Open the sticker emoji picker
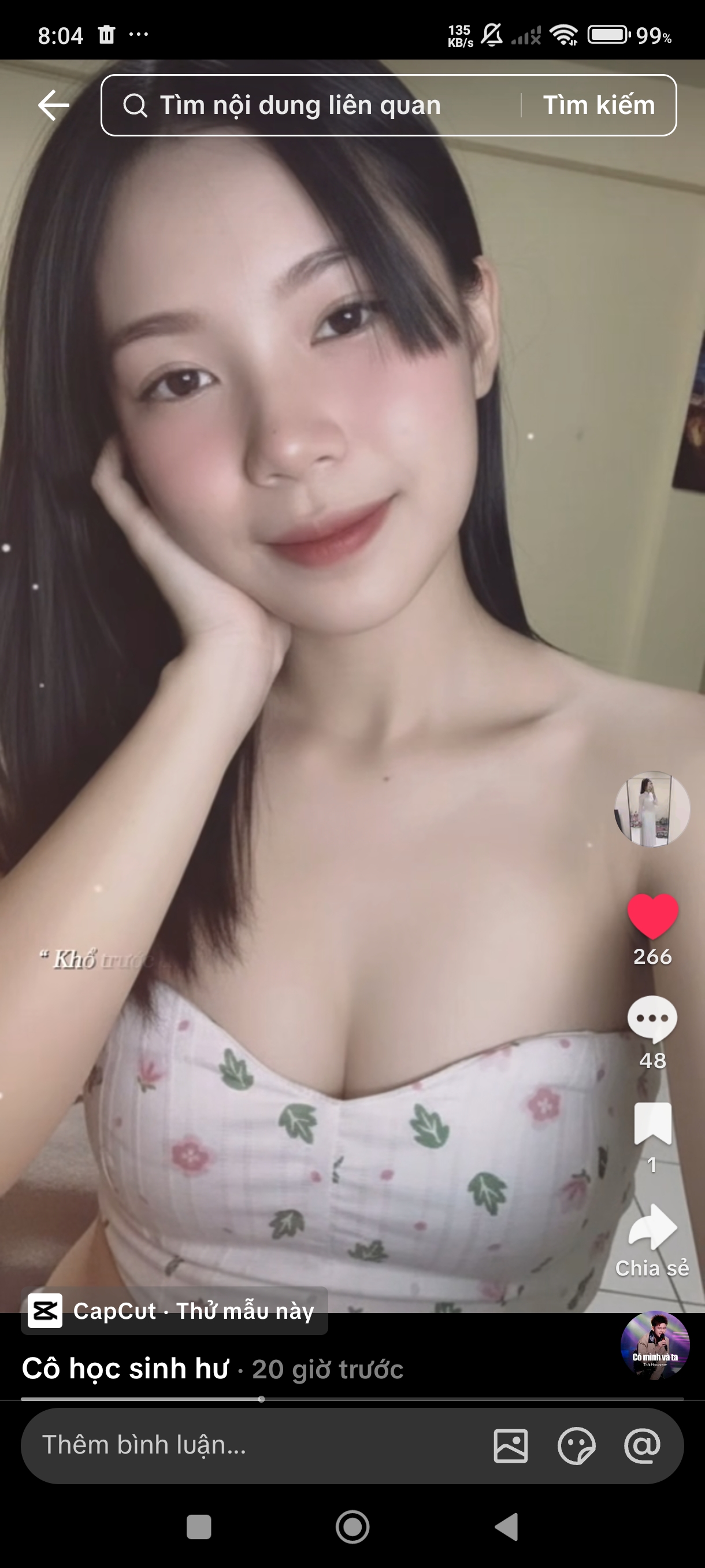 coord(576,1445)
